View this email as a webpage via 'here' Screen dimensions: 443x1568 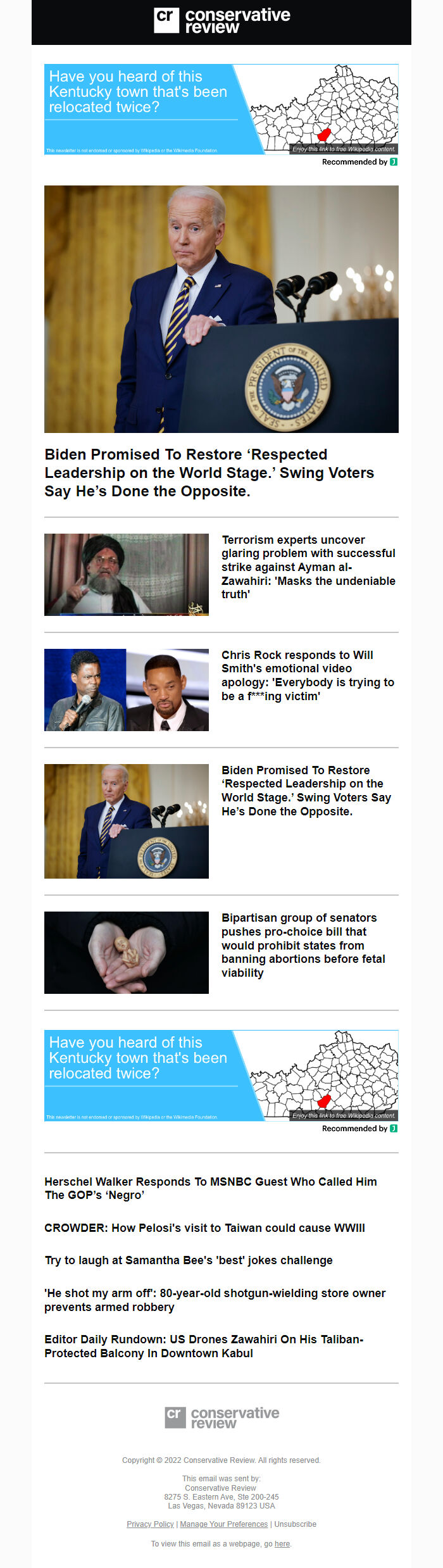point(282,1543)
